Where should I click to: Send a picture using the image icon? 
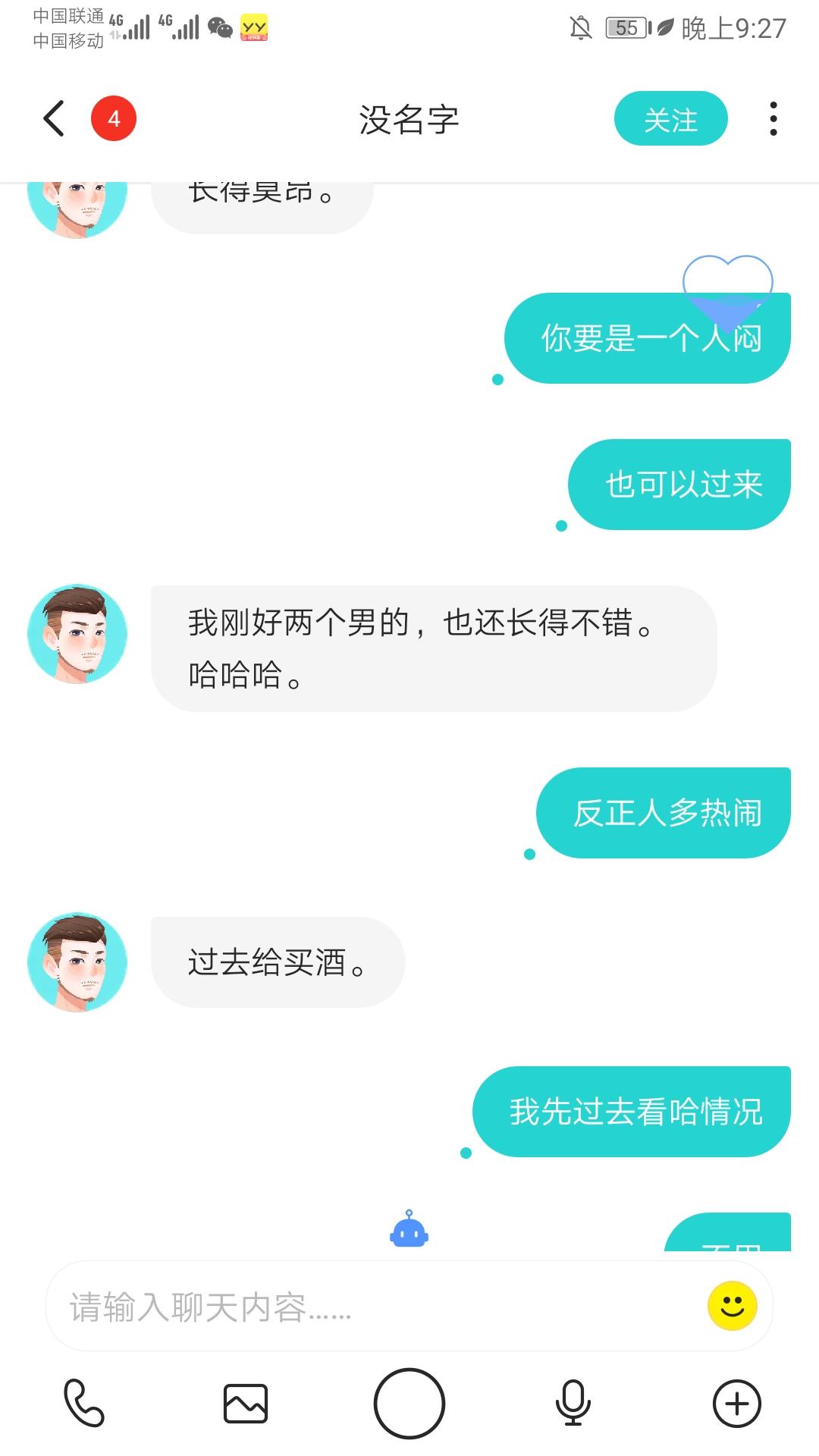[246, 1403]
